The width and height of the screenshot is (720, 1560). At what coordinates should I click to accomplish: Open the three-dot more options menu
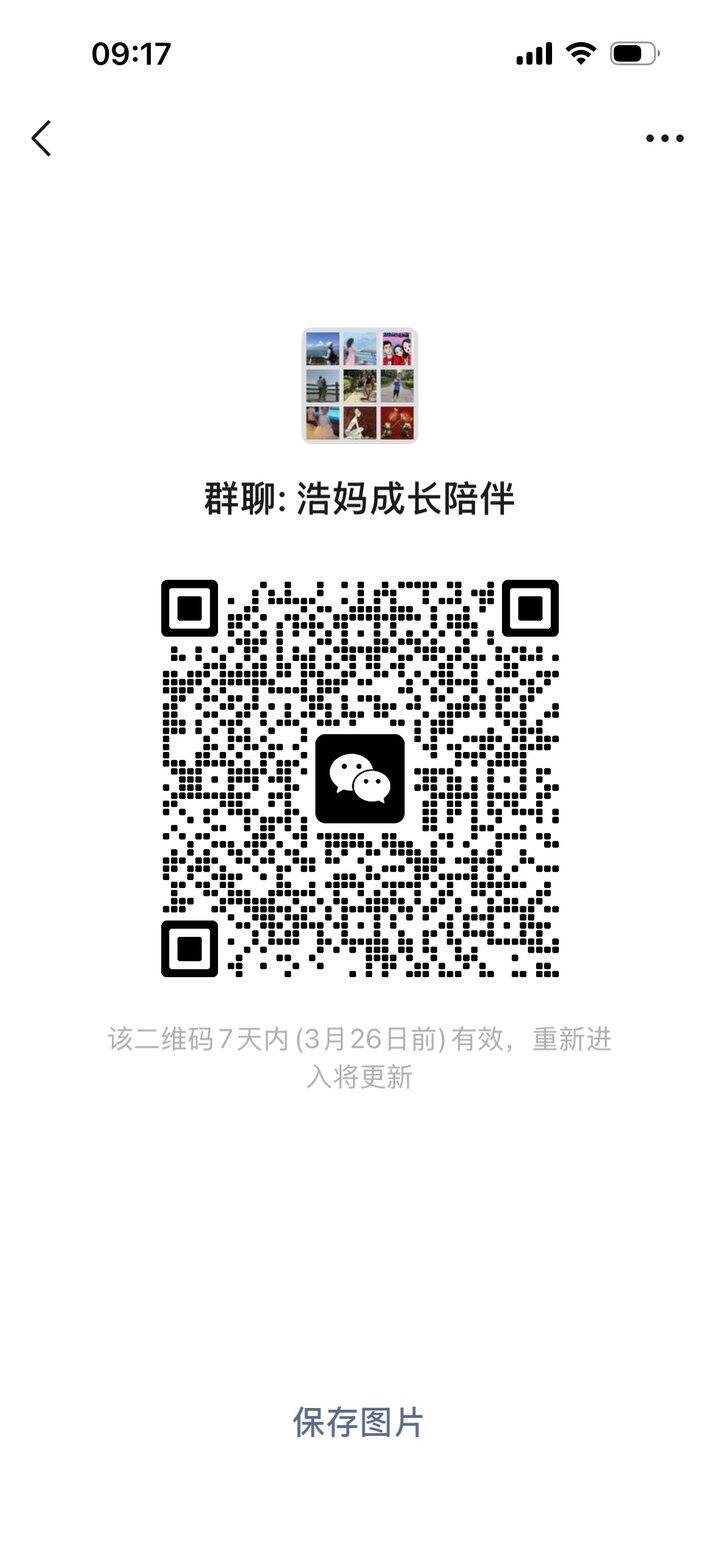[x=665, y=139]
